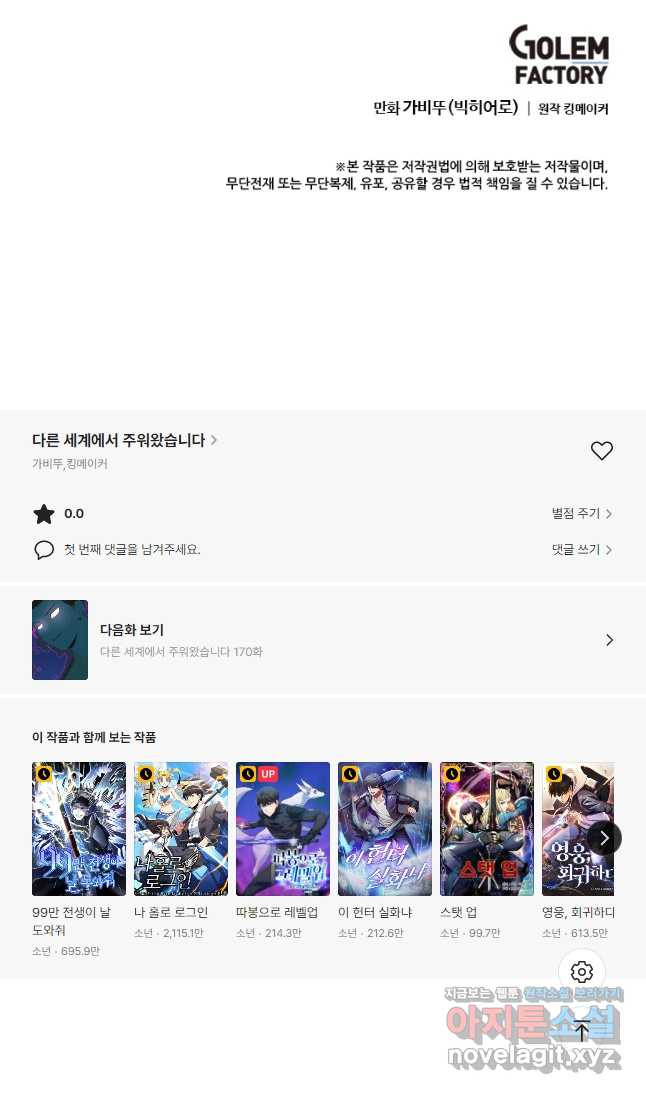Tap 별점 주기 to rate the episode
646x1094 pixels.
581,514
